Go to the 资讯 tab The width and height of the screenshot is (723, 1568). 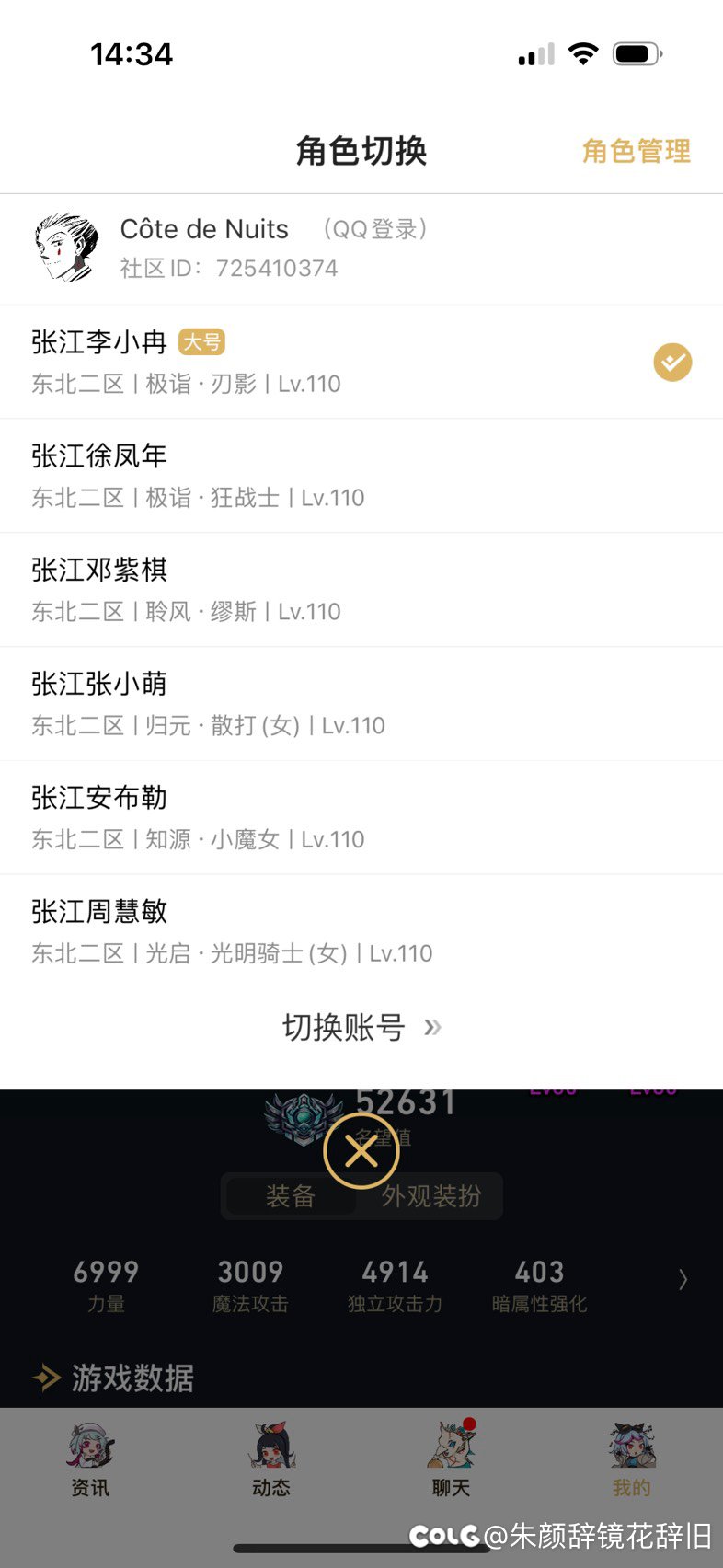90,1460
